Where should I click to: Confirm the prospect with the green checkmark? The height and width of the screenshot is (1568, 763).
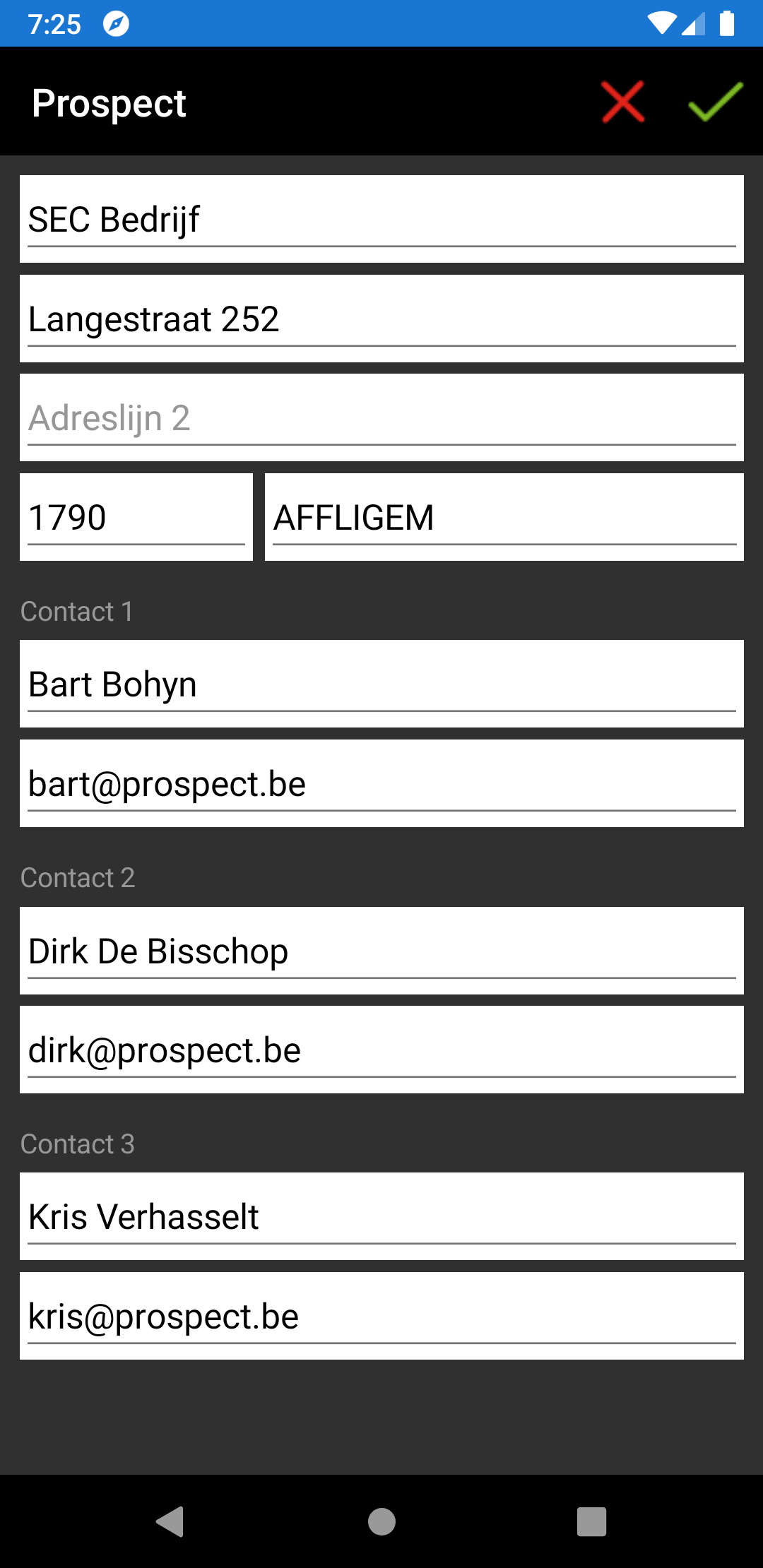click(x=715, y=102)
